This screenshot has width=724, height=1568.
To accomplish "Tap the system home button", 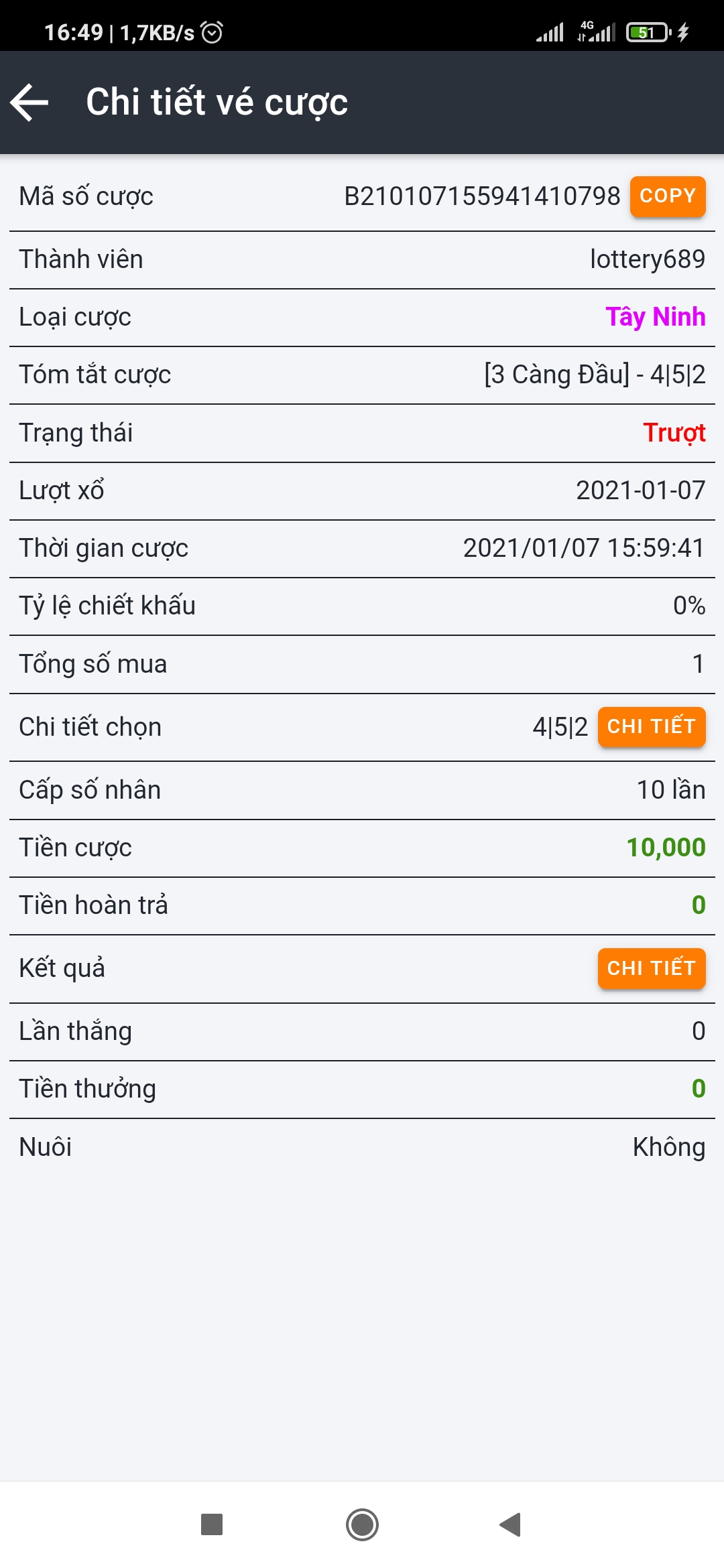I will [362, 1525].
